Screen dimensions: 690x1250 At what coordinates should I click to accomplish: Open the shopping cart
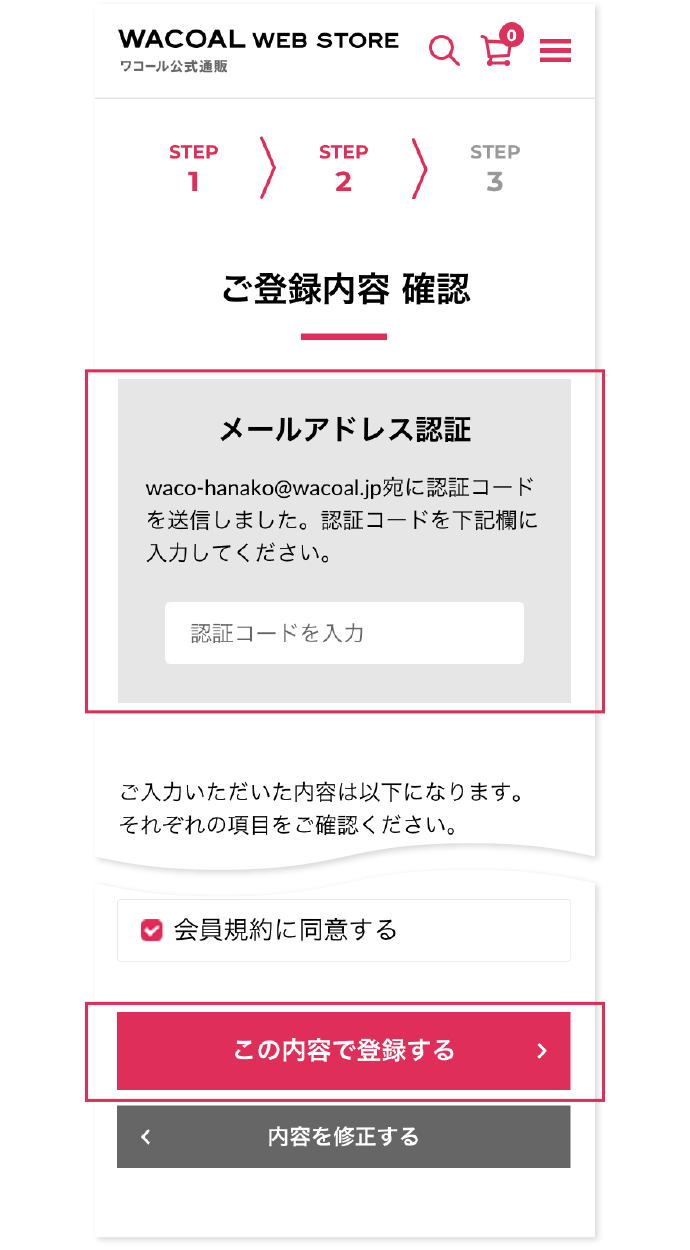(x=498, y=49)
